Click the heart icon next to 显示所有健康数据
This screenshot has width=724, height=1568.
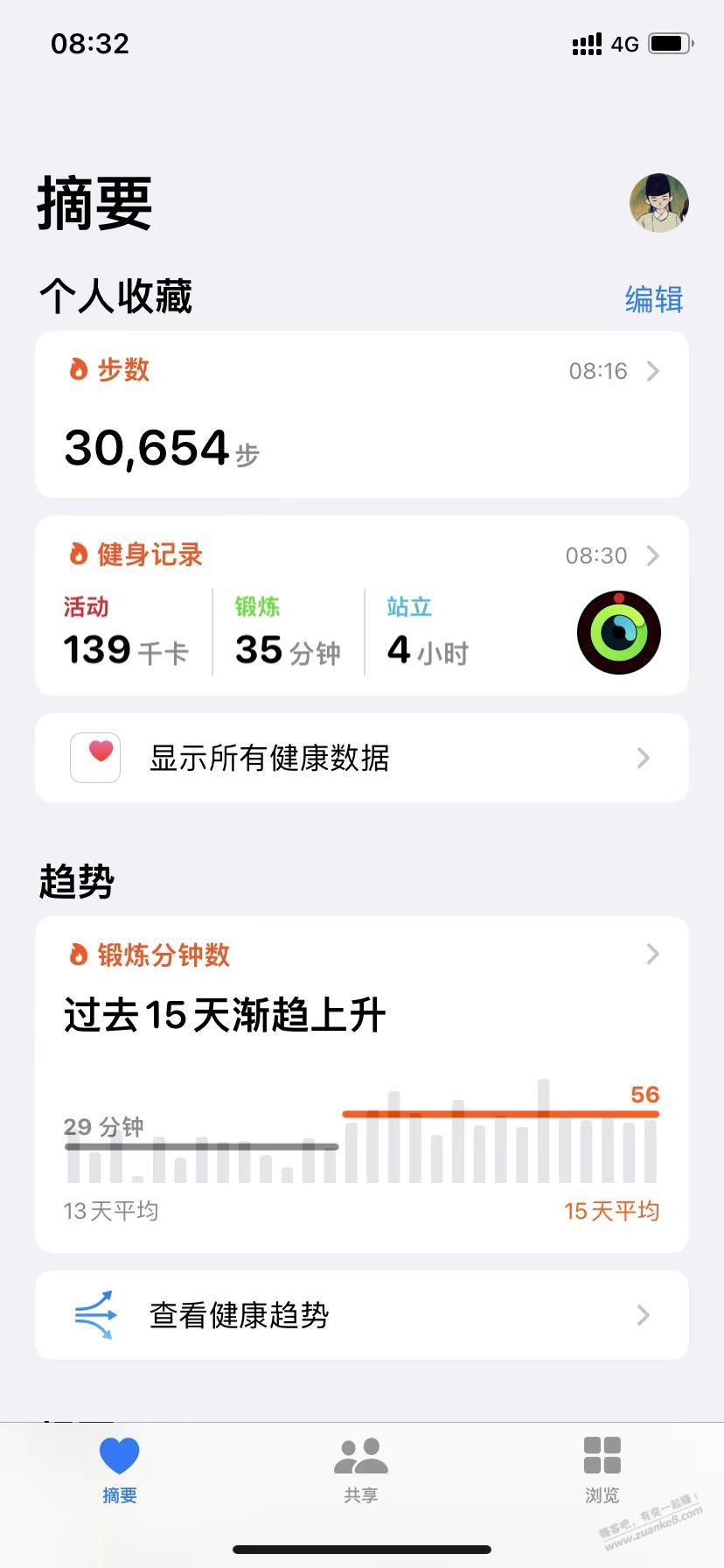[95, 757]
